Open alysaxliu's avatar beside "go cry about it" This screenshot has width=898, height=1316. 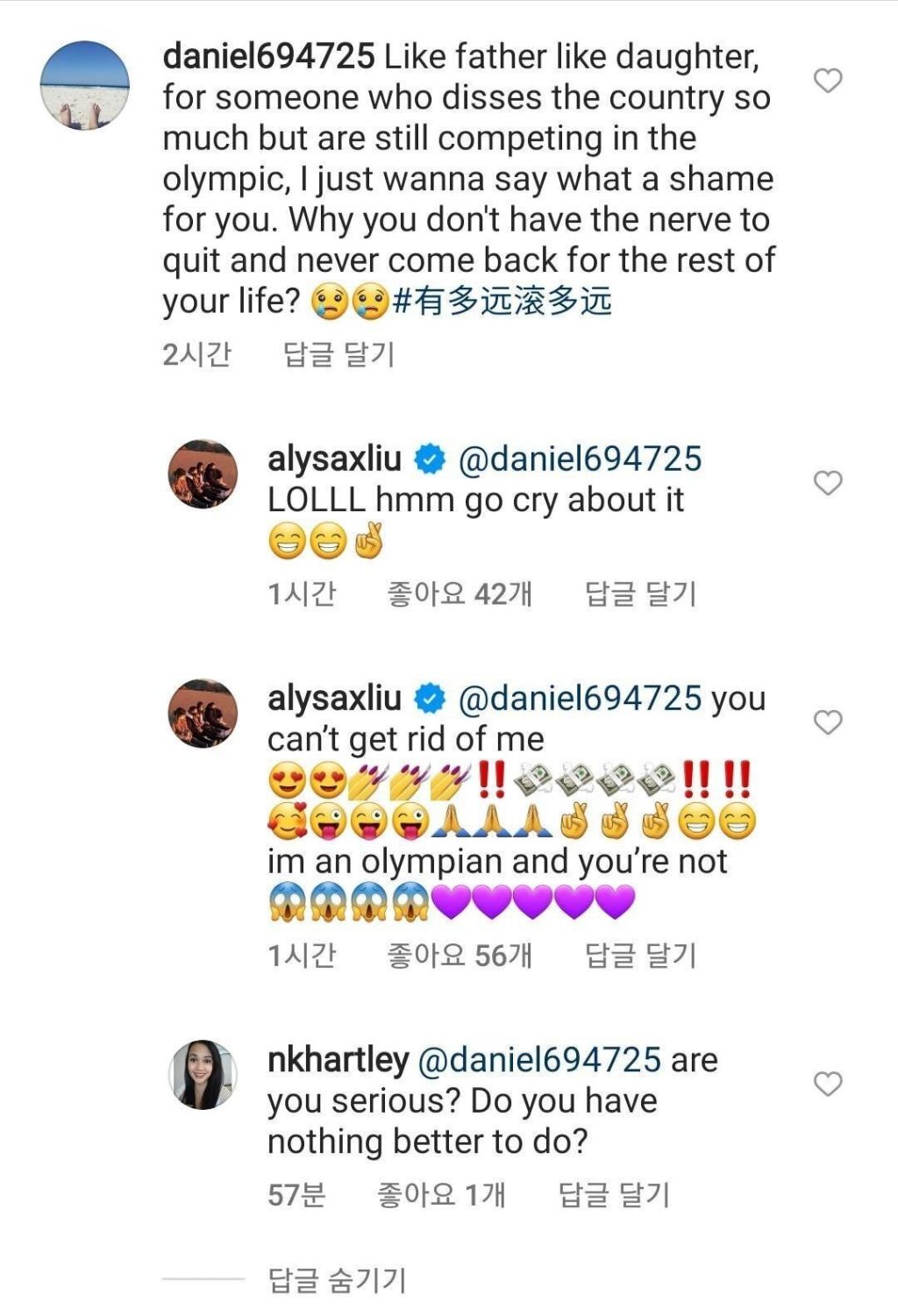coord(203,474)
